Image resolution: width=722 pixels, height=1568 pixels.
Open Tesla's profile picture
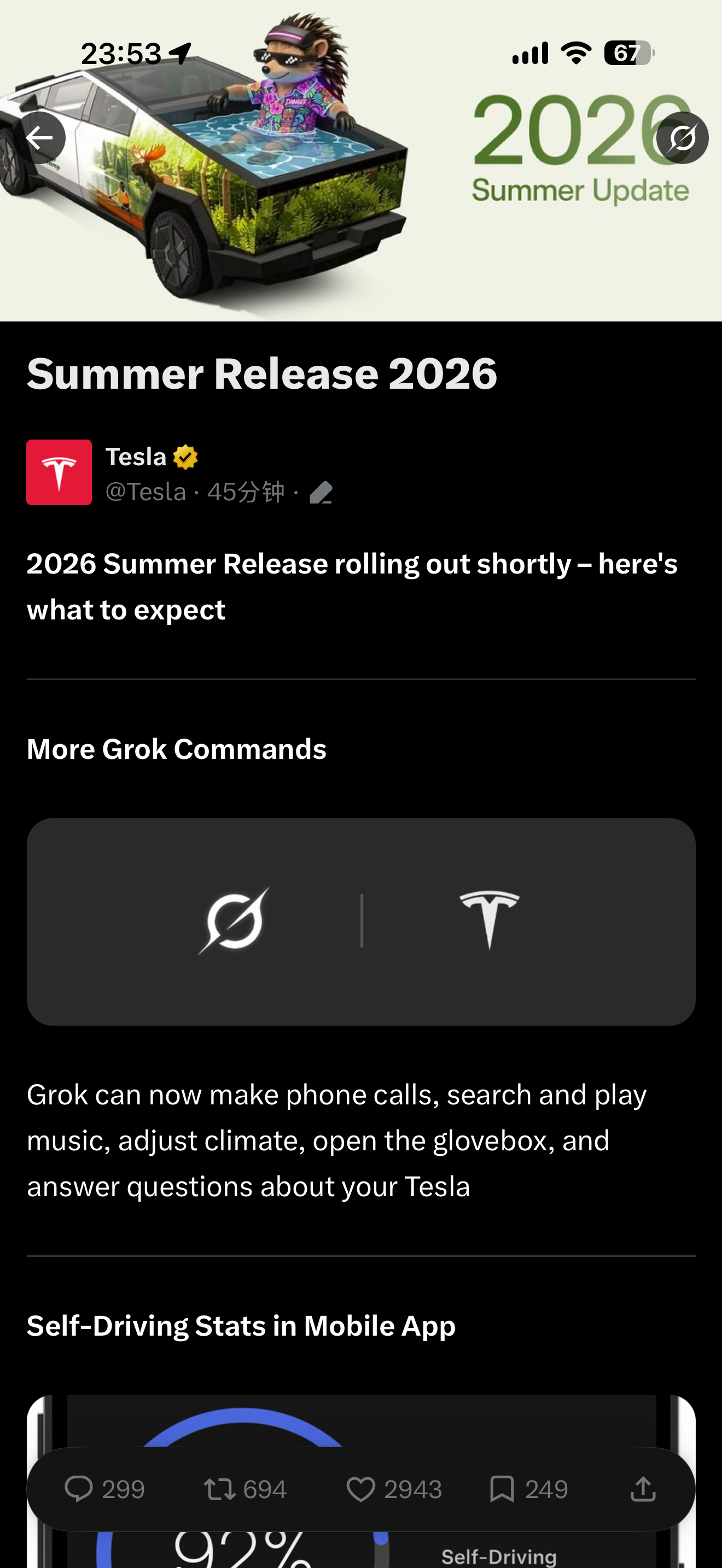[x=59, y=472]
